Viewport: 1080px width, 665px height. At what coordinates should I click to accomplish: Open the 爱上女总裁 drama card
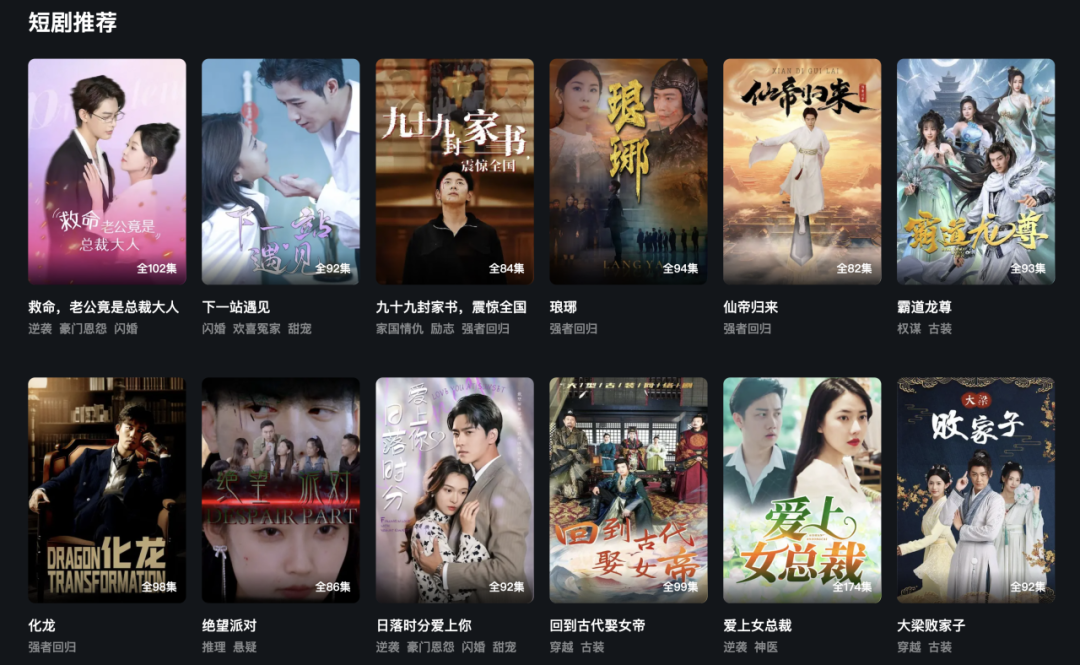[x=802, y=490]
